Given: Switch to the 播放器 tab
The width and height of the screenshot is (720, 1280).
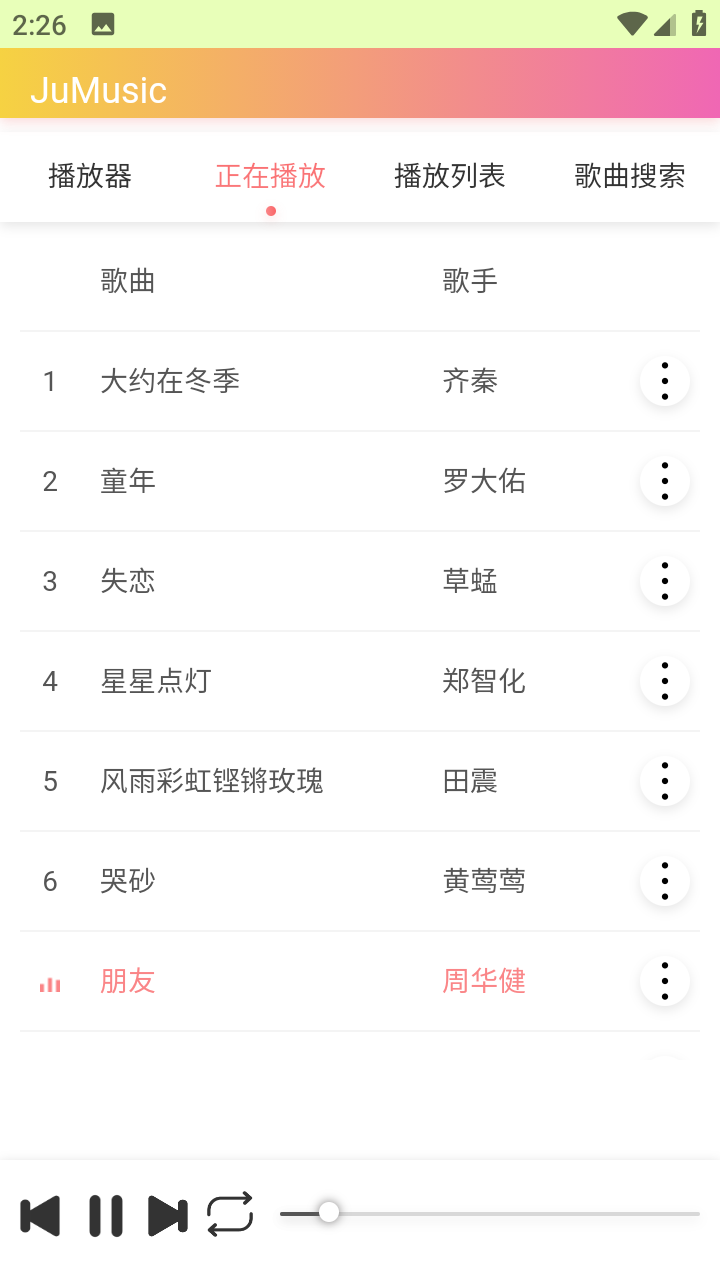Looking at the screenshot, I should pyautogui.click(x=90, y=176).
